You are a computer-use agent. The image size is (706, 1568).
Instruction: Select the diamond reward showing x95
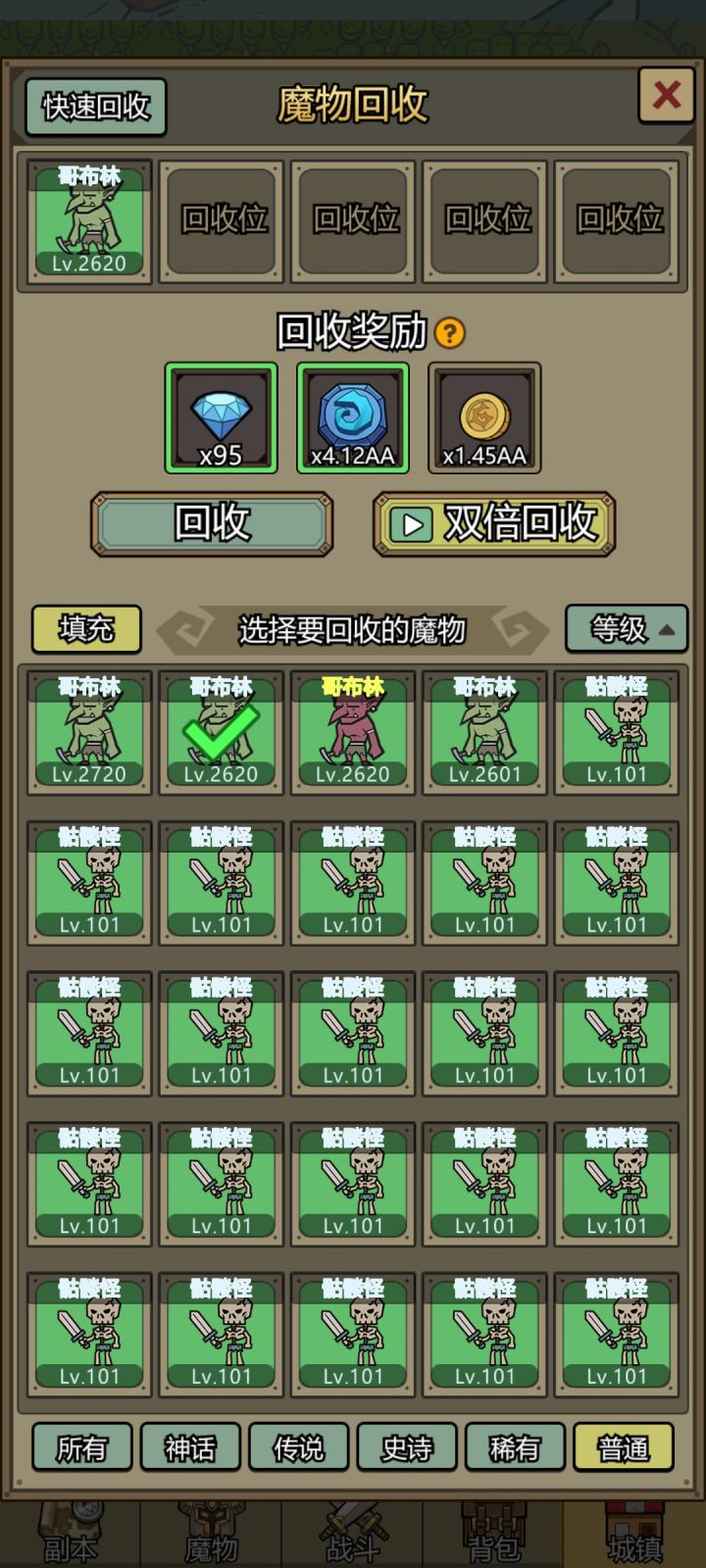click(x=221, y=416)
